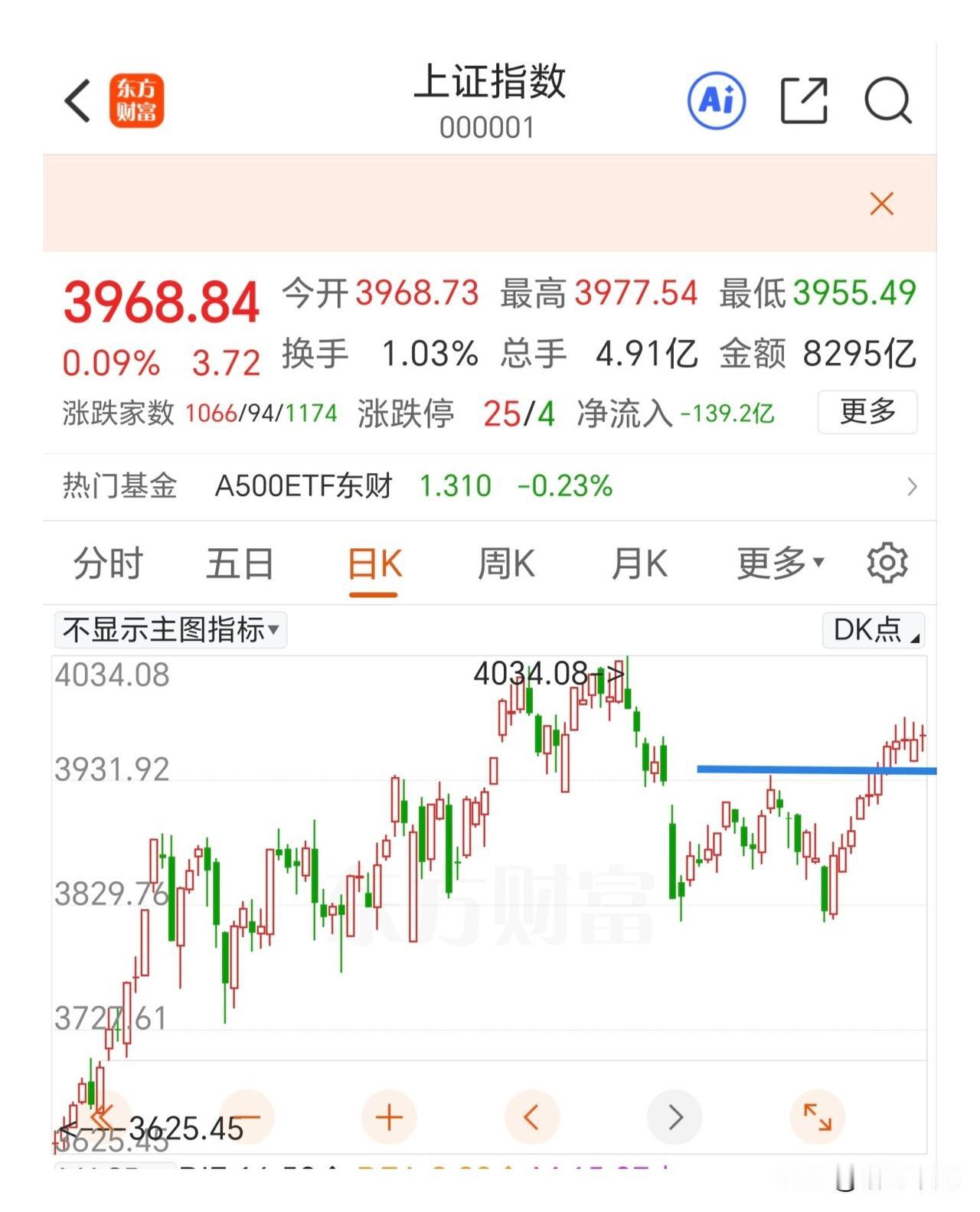Expand the 更多 chart period dropdown

point(778,563)
